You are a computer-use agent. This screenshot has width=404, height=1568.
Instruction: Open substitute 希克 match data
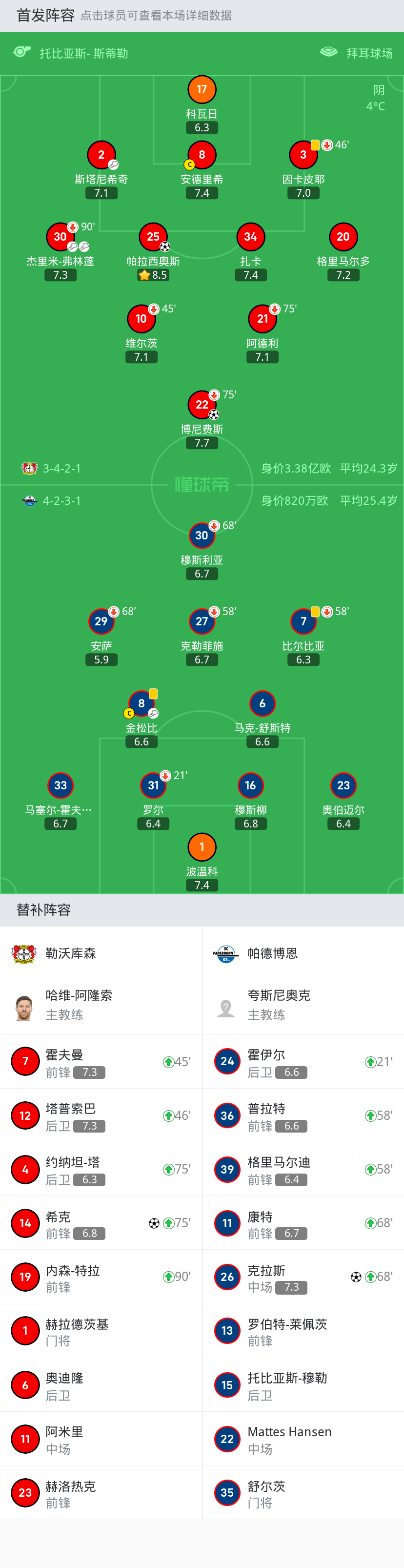(x=101, y=1223)
